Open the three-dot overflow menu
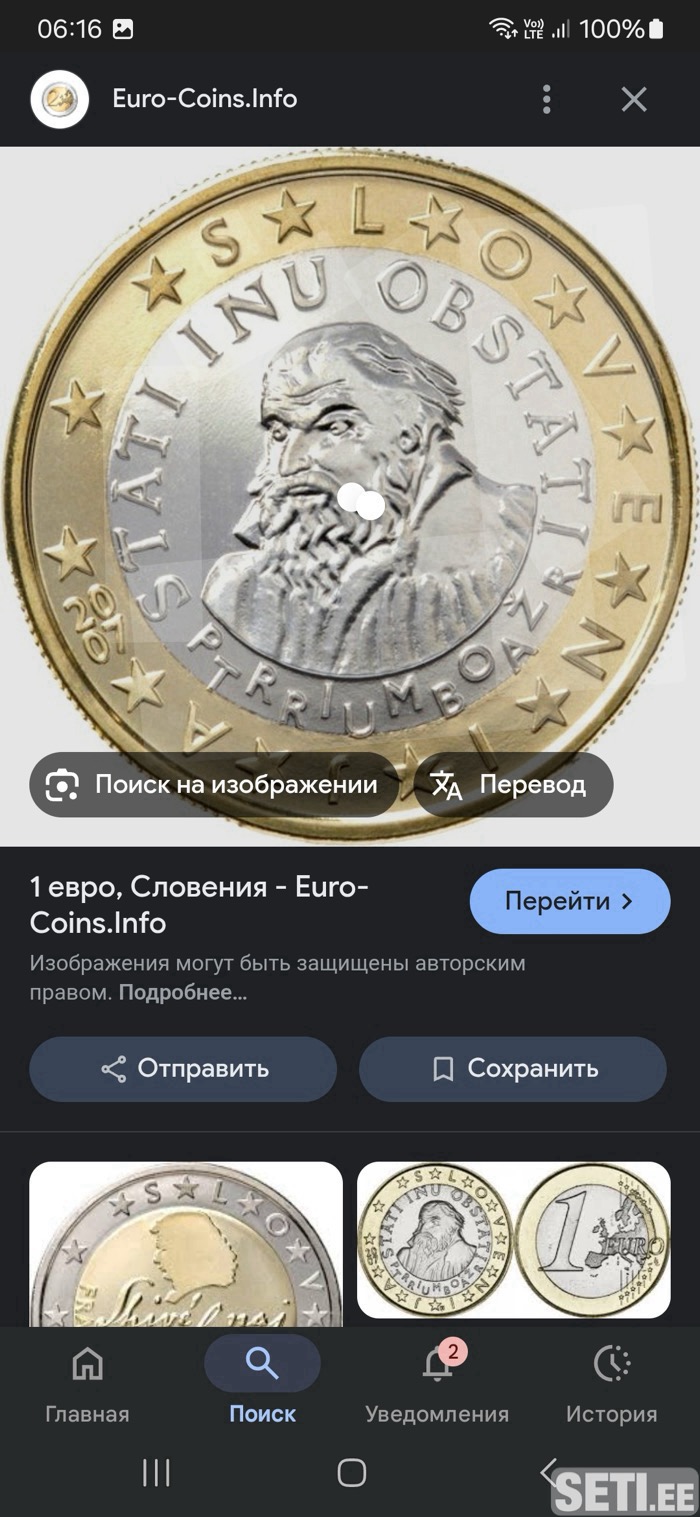 coord(546,99)
